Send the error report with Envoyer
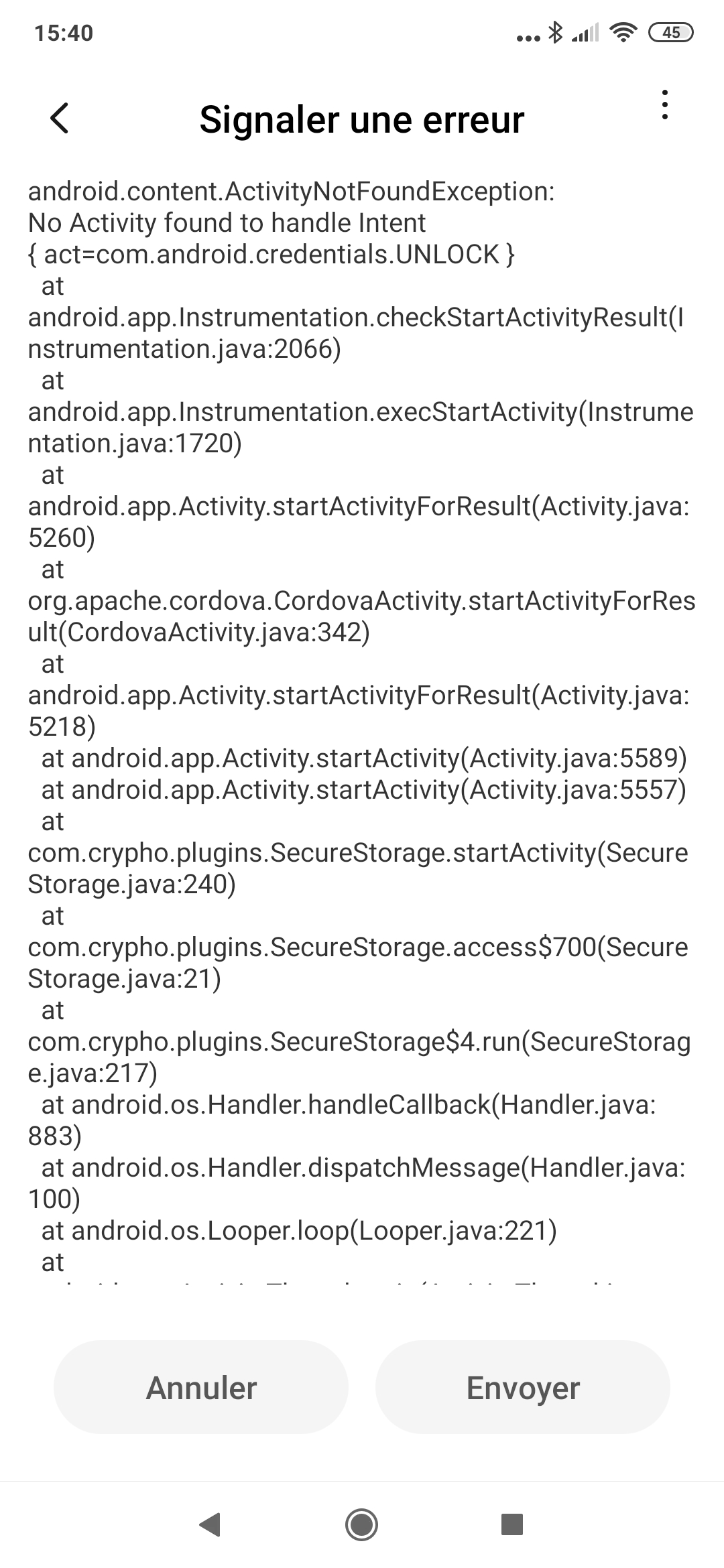Image resolution: width=724 pixels, height=1568 pixels. 523,1387
